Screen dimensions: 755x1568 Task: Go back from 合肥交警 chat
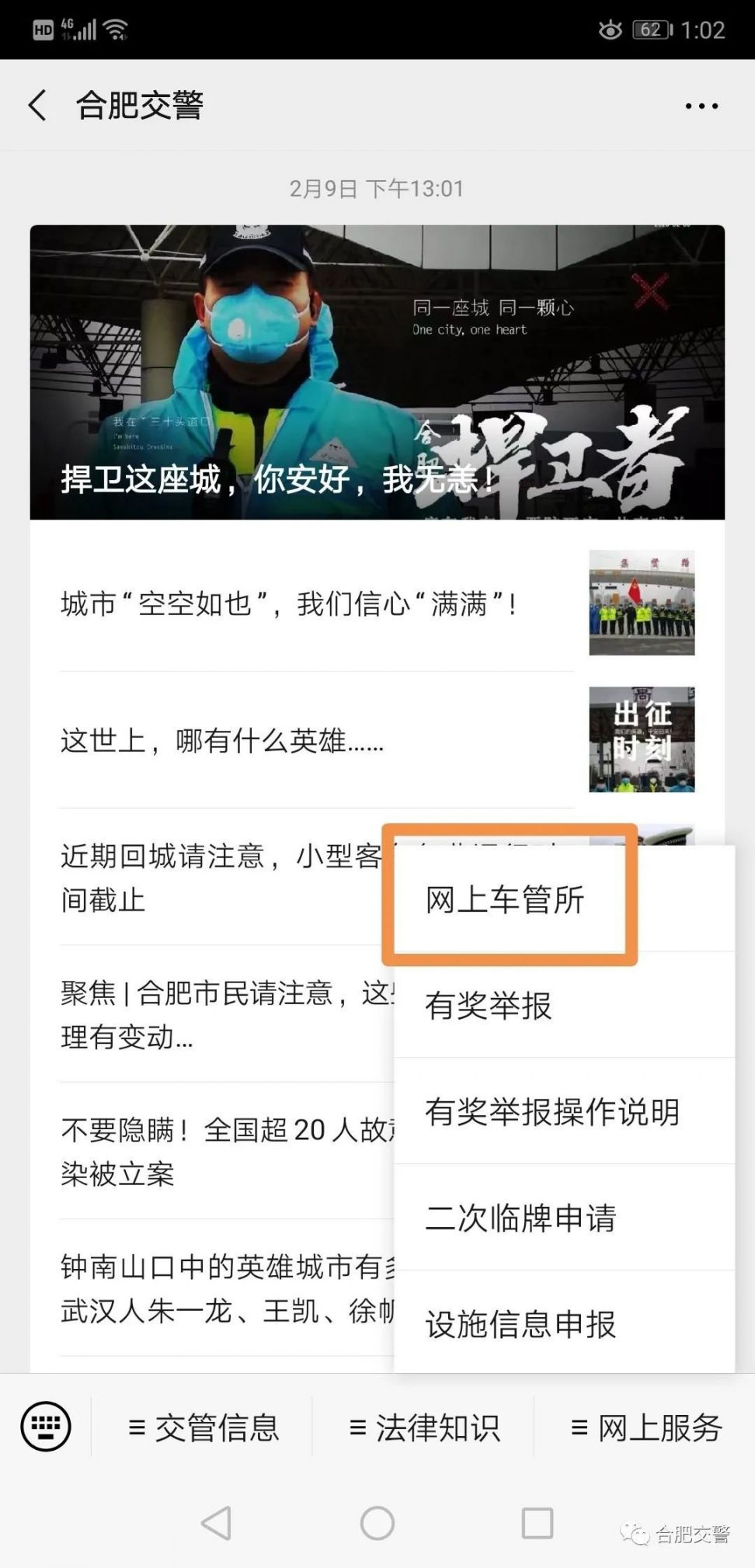pyautogui.click(x=37, y=105)
